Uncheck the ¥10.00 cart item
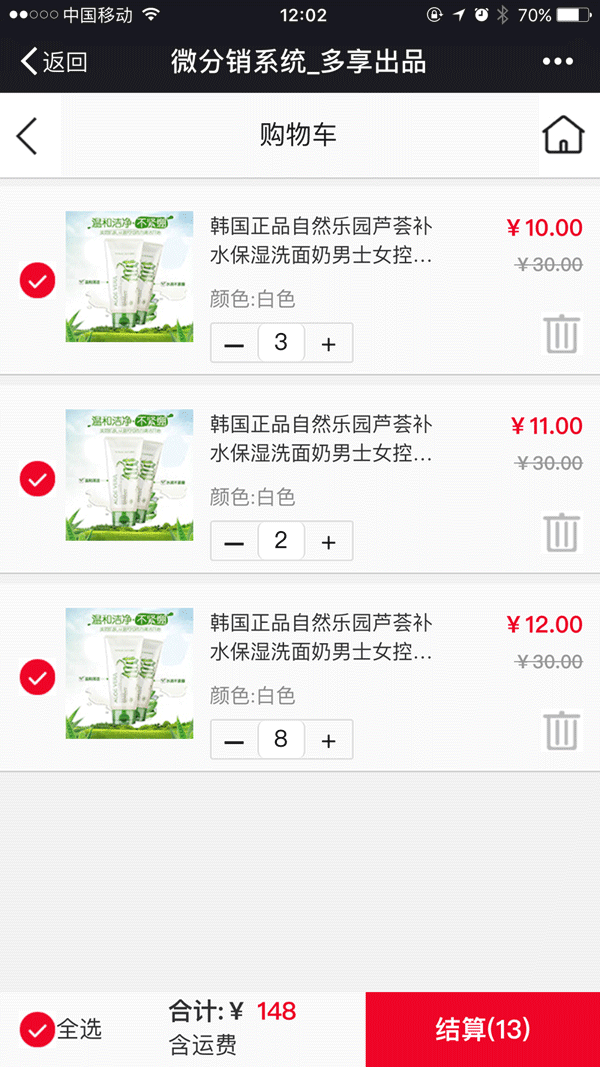This screenshot has width=600, height=1067. 37,281
